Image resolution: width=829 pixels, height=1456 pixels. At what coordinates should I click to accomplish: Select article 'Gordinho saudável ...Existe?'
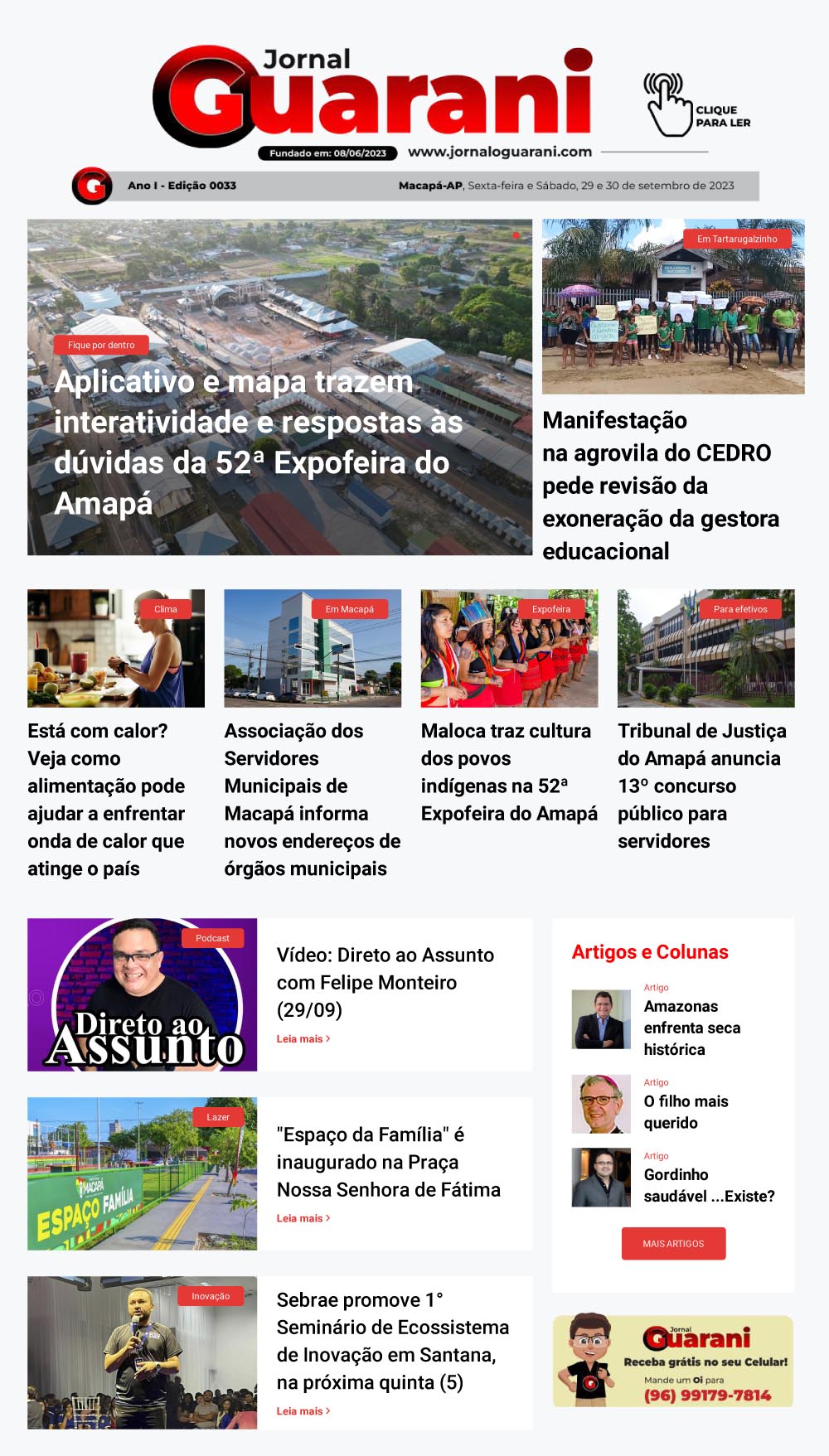[709, 1185]
